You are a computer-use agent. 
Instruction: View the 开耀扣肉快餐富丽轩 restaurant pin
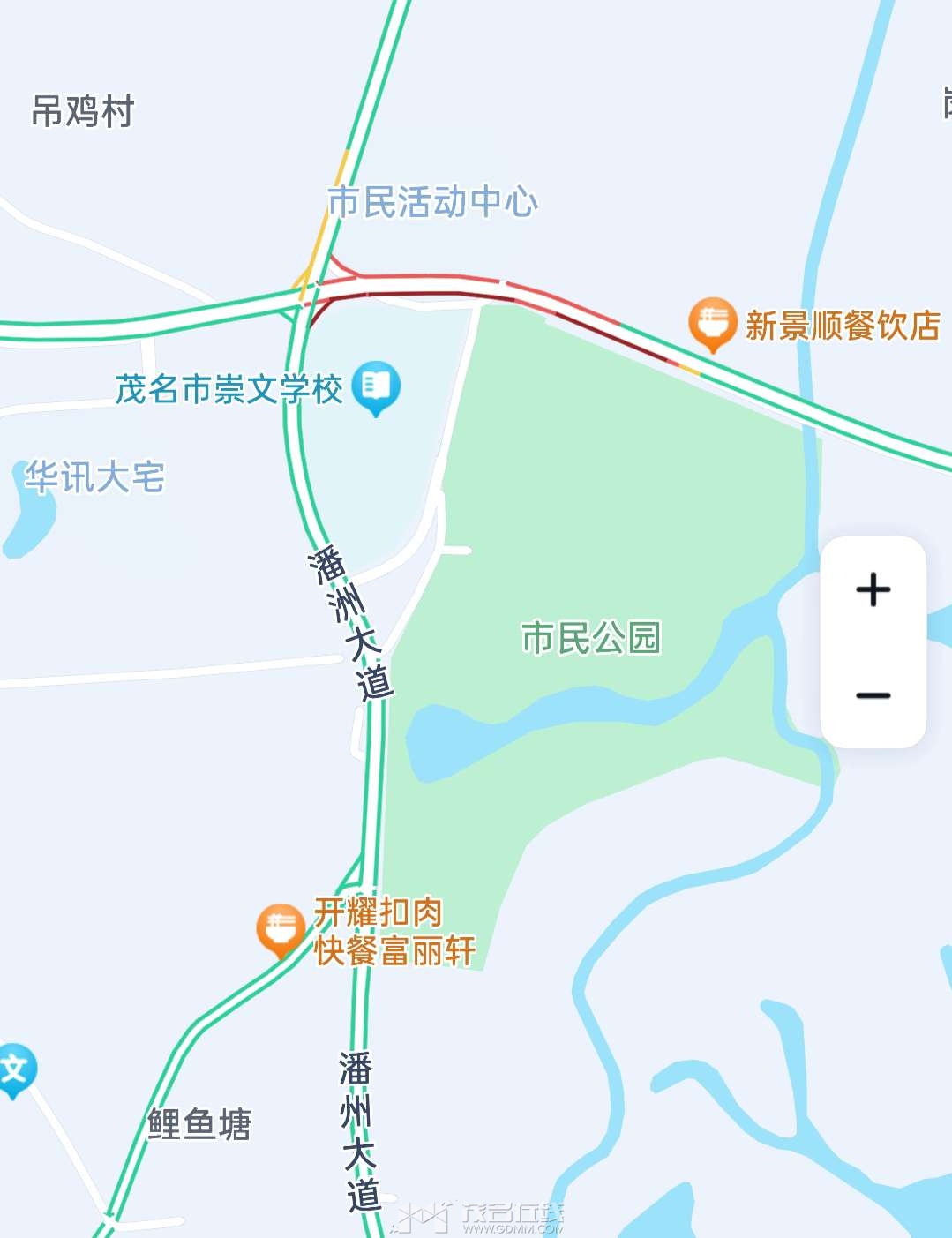pyautogui.click(x=281, y=929)
